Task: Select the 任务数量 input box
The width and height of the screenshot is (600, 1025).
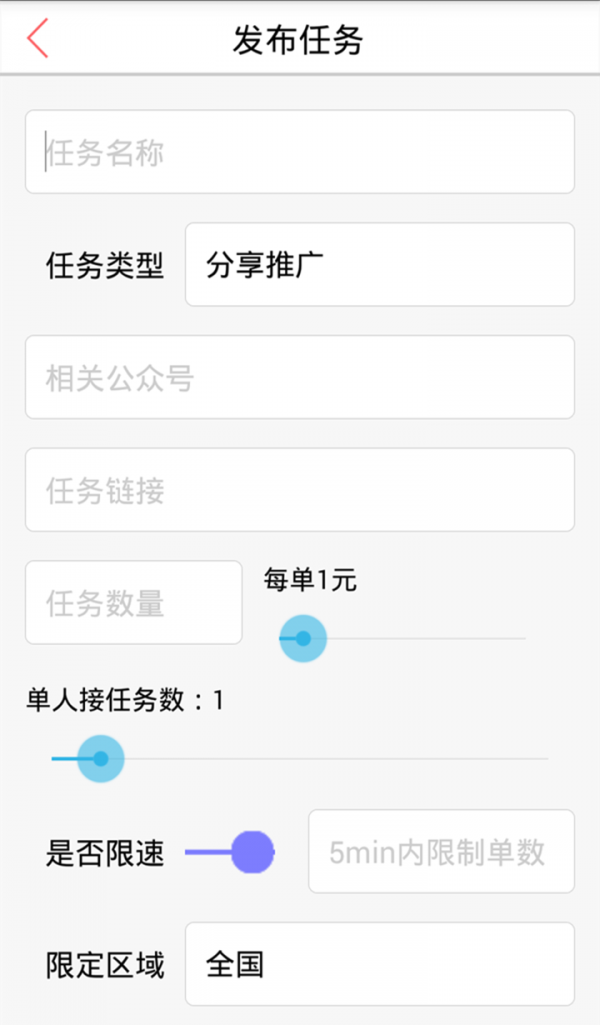Action: pyautogui.click(x=134, y=602)
